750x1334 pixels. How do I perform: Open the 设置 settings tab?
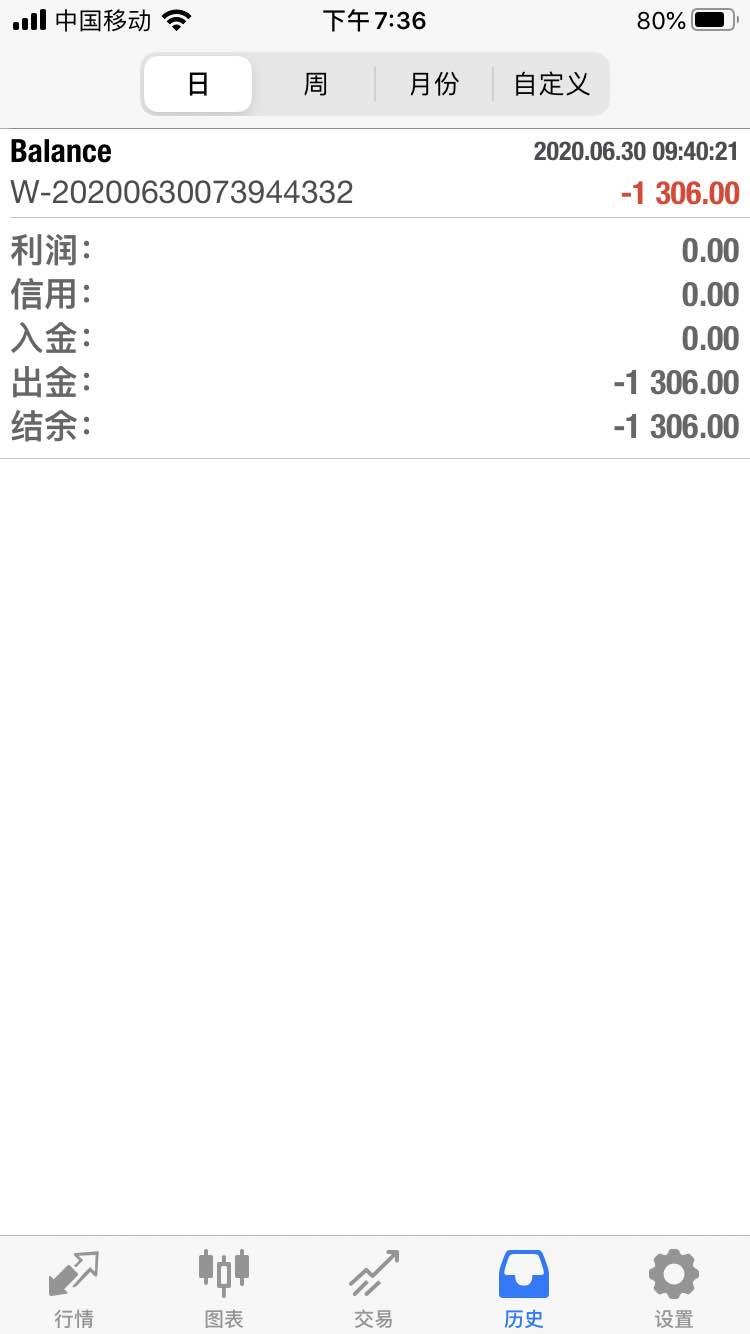[x=674, y=1287]
